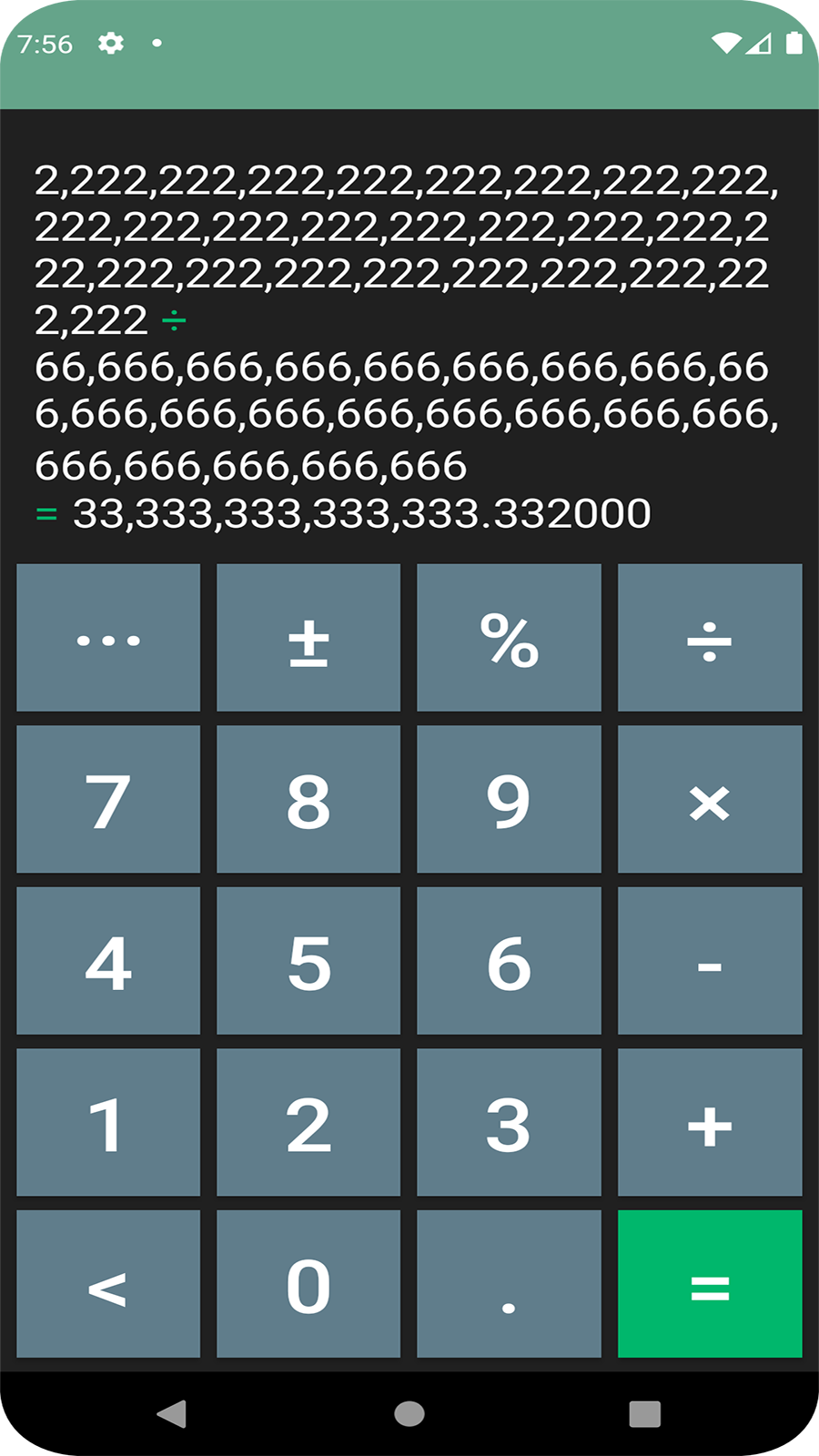Tap the green equals key
Viewport: 819px width, 1456px height.
tap(710, 1284)
